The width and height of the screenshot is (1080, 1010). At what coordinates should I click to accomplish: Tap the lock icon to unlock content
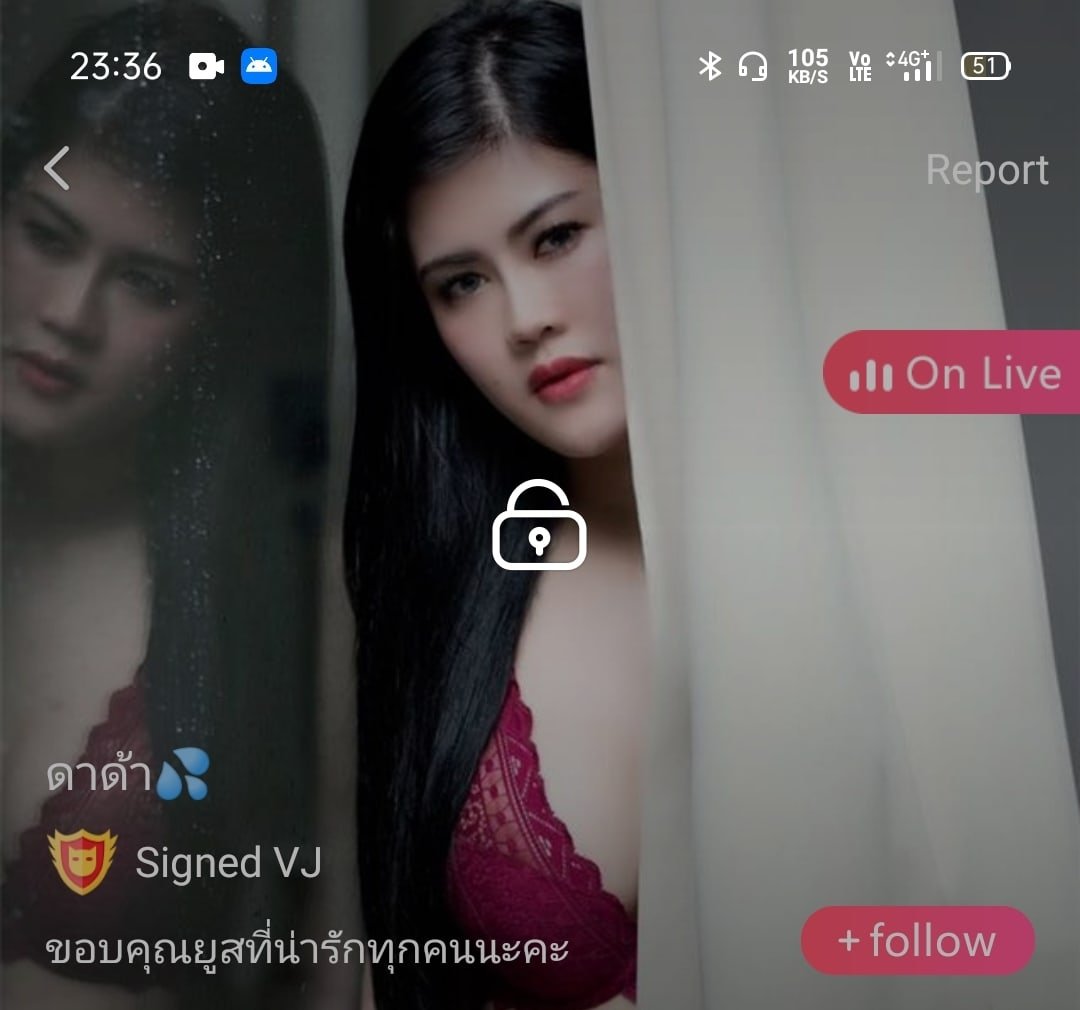[x=539, y=526]
